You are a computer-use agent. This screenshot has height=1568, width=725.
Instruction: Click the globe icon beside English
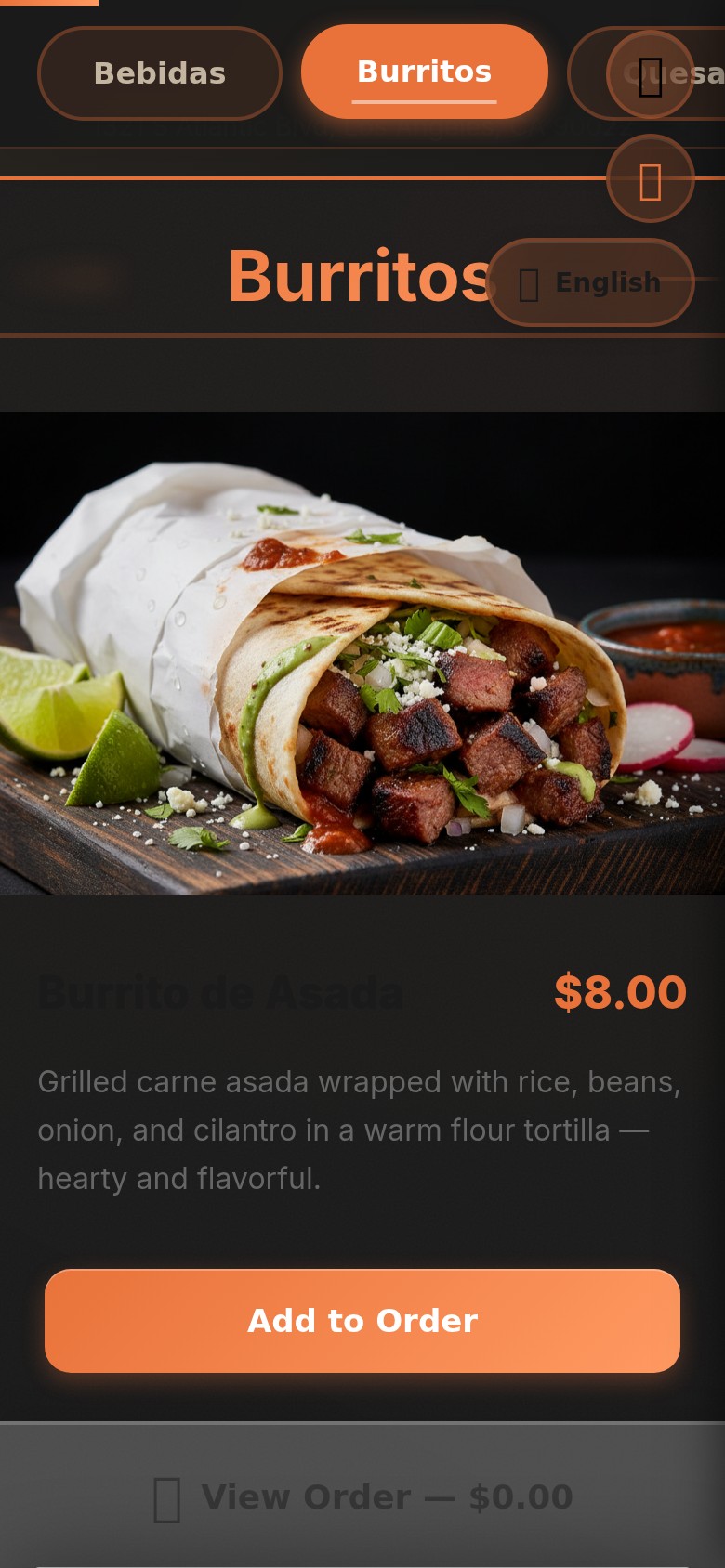528,282
